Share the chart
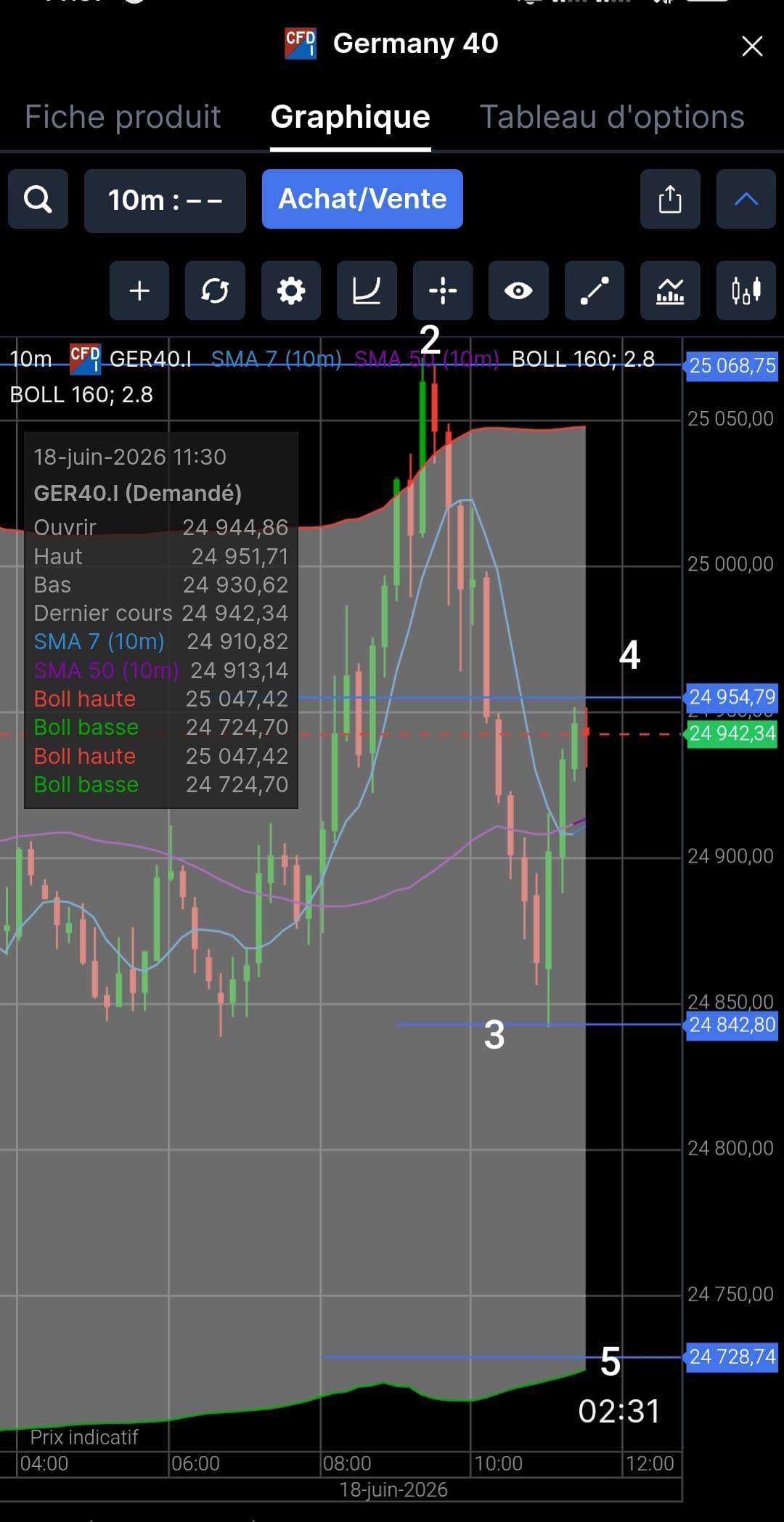 (670, 199)
